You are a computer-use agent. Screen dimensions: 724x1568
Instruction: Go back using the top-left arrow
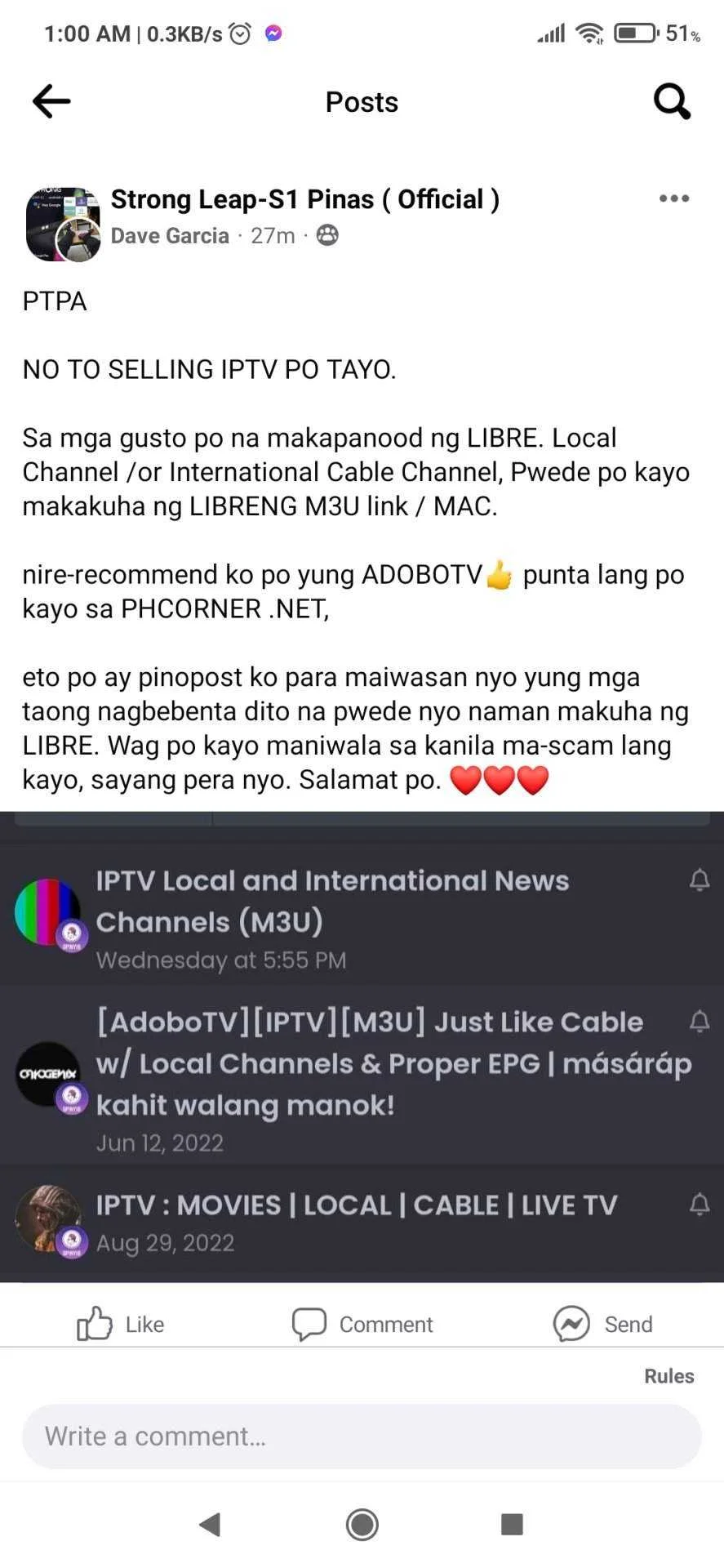click(x=51, y=102)
